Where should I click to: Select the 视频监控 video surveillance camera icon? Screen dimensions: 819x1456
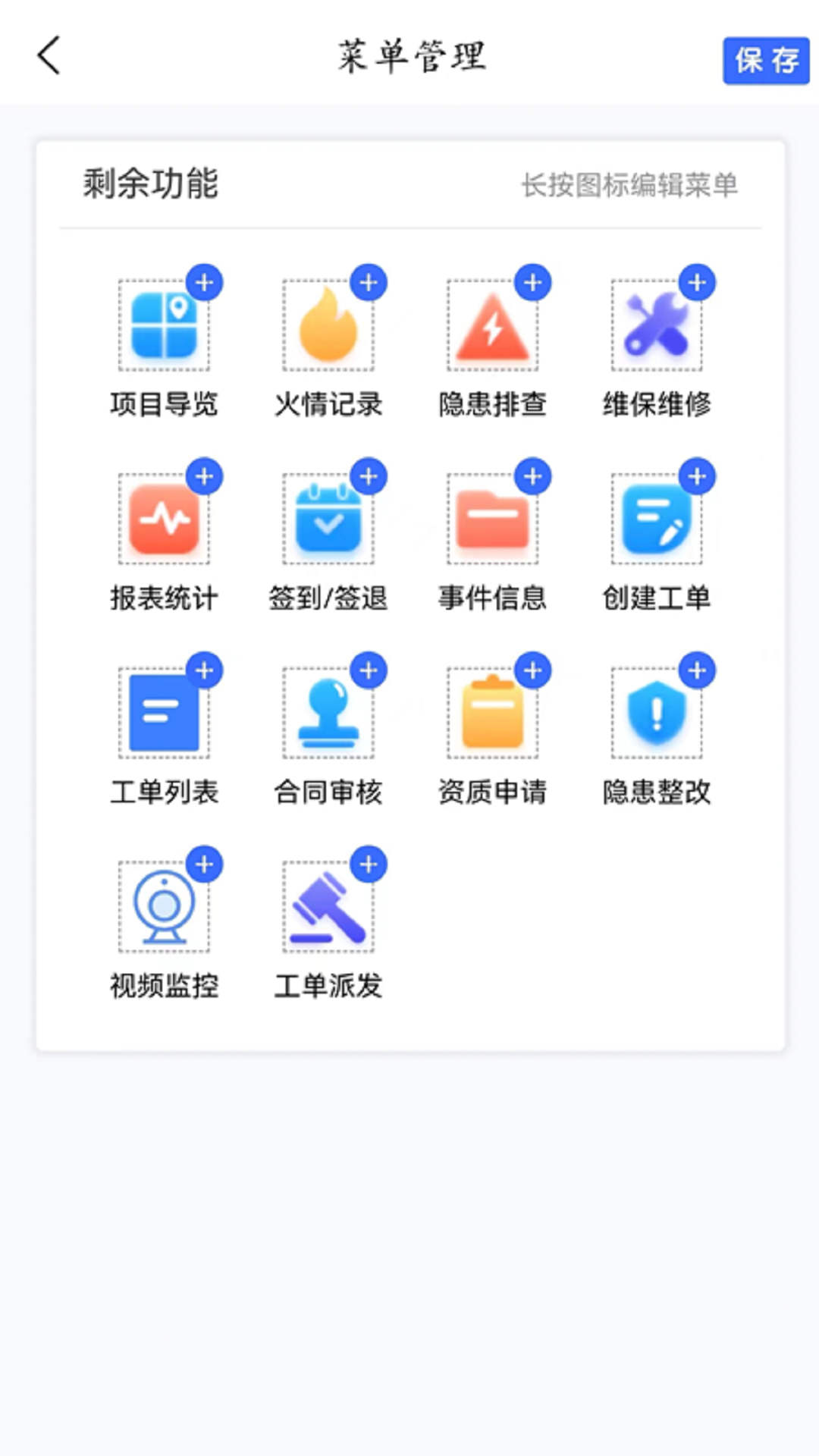click(x=165, y=907)
